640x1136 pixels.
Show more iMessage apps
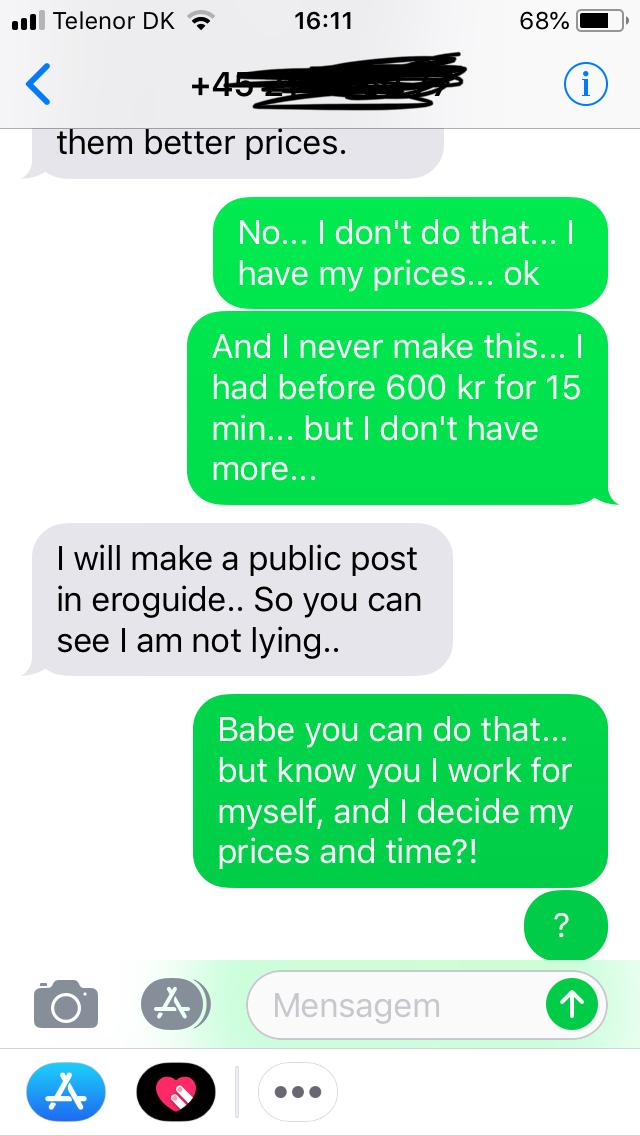click(298, 1091)
